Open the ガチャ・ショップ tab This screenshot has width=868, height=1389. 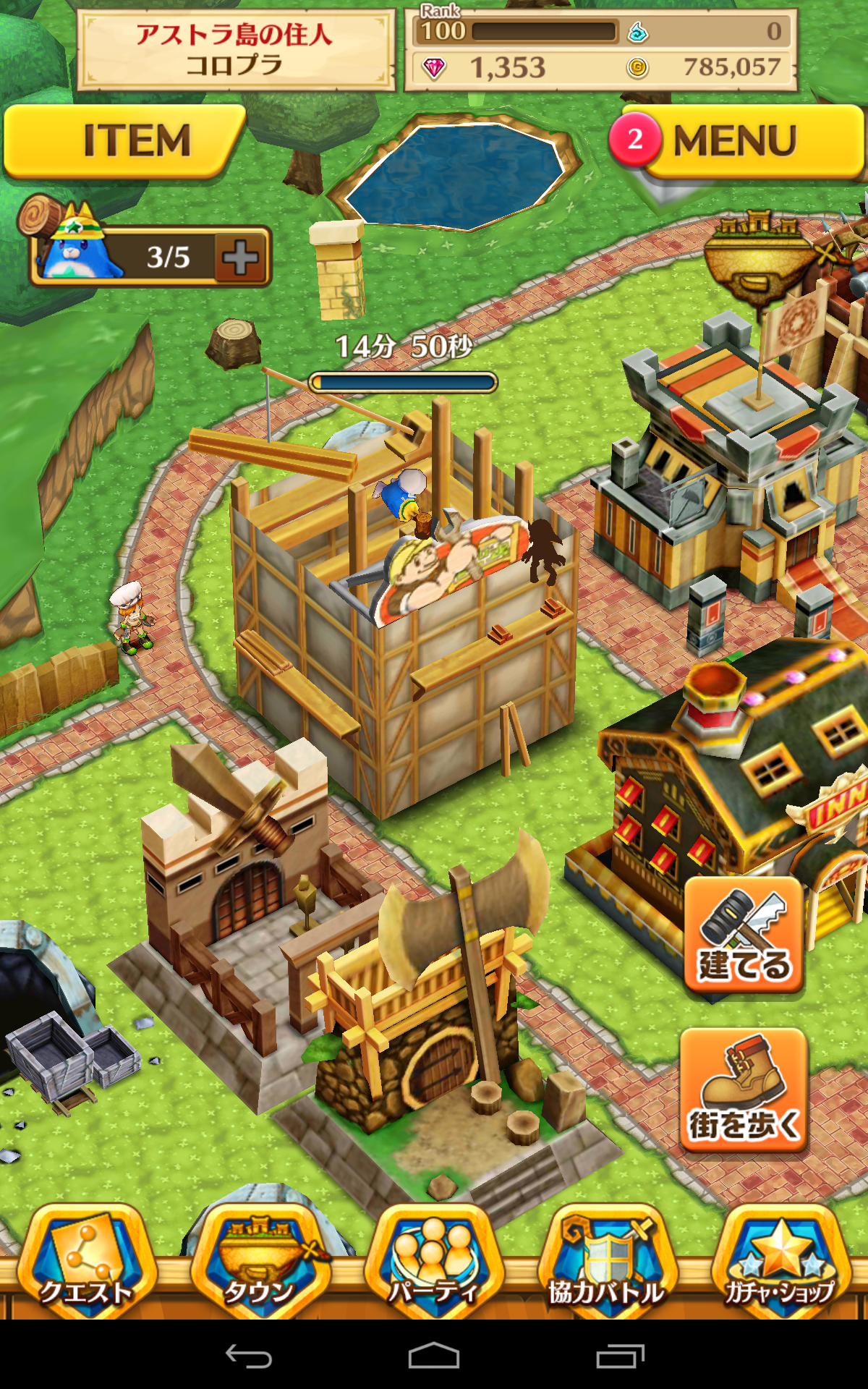click(781, 1262)
